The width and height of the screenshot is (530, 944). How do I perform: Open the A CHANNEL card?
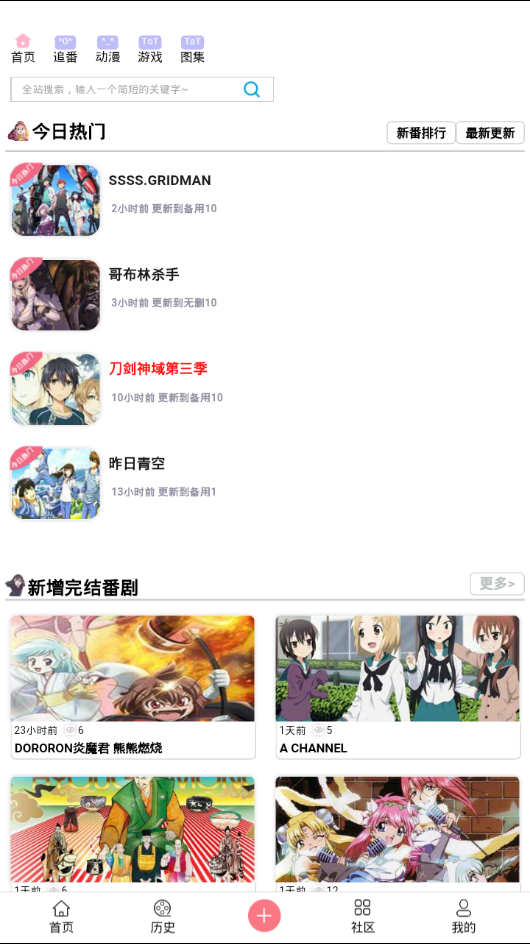click(398, 687)
